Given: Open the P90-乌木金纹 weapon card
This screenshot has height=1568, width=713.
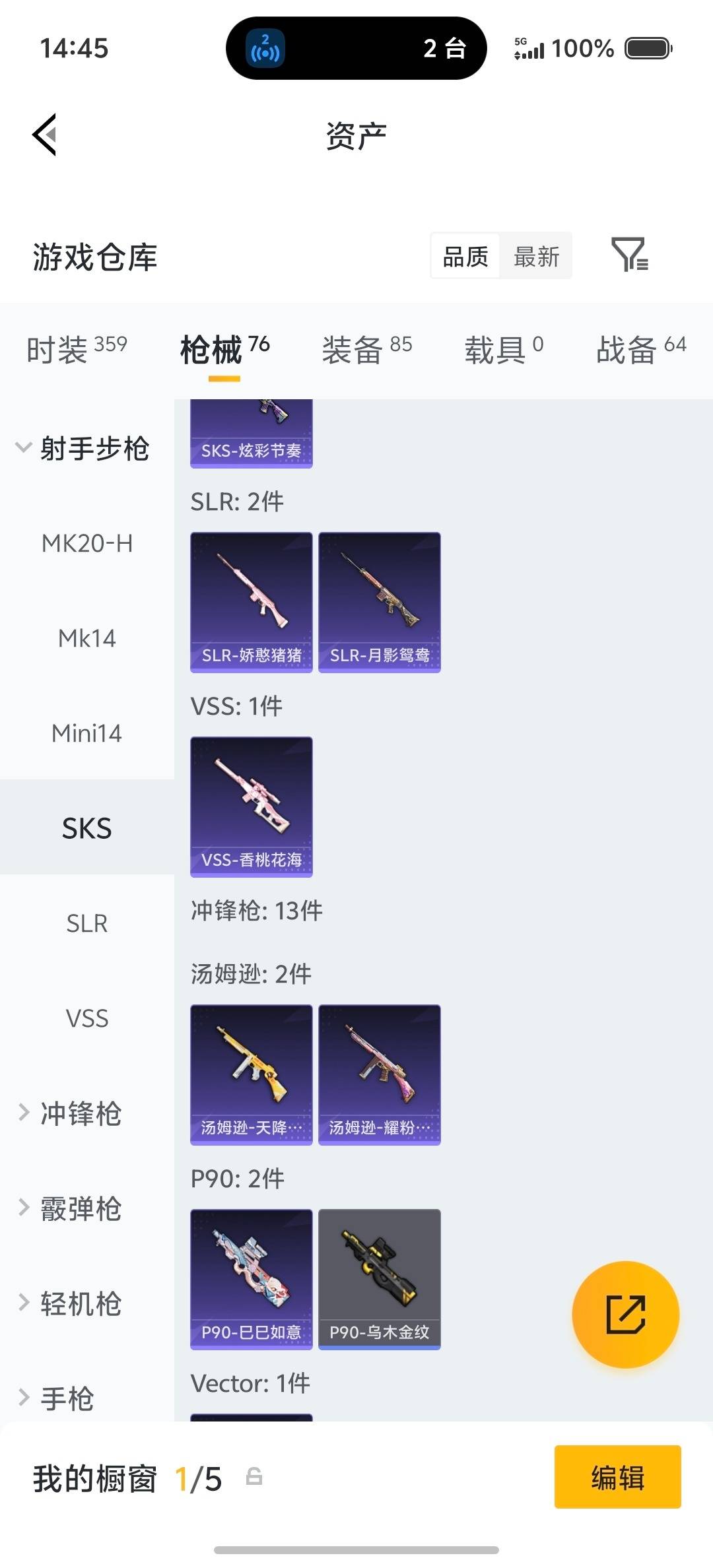Looking at the screenshot, I should (x=378, y=1277).
